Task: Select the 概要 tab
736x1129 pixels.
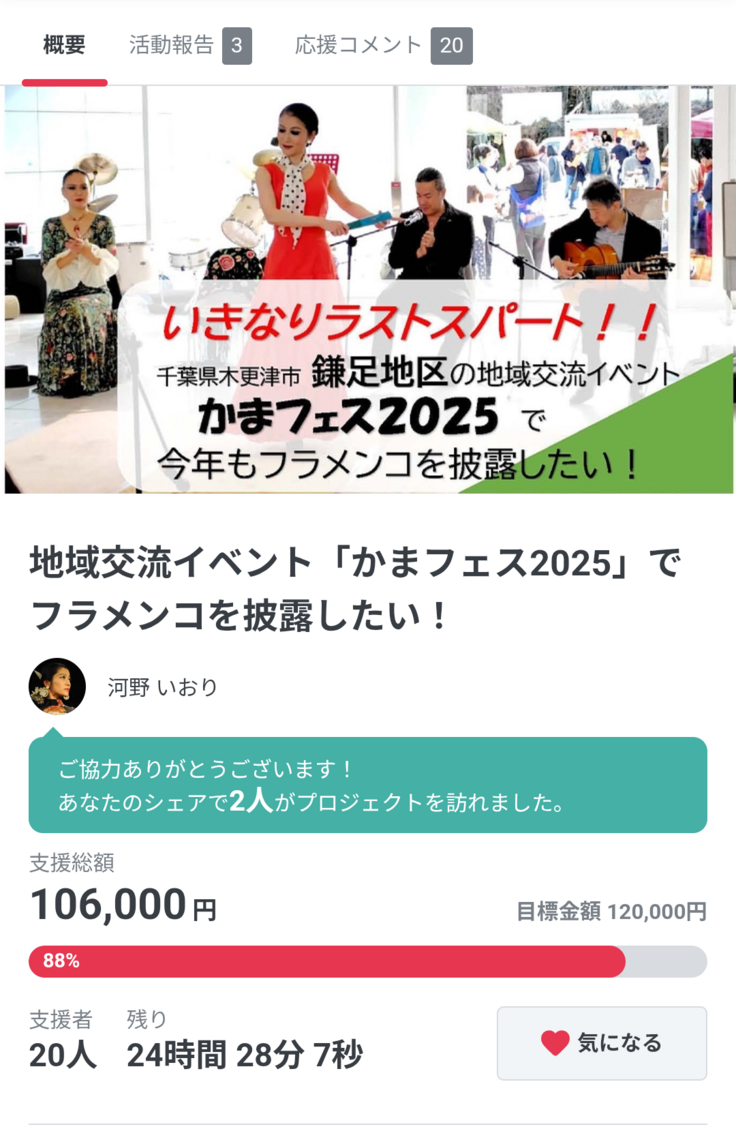Action: [x=64, y=45]
